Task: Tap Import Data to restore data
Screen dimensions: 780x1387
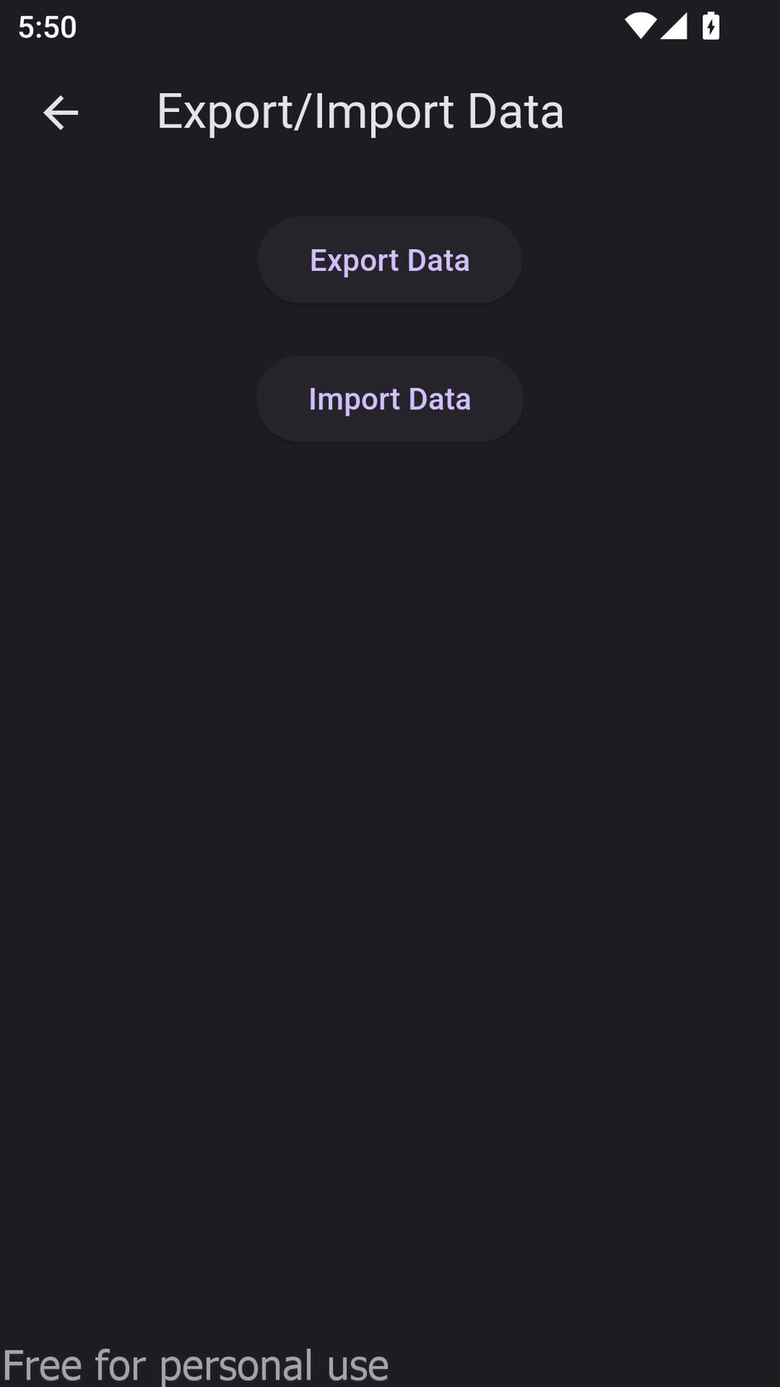Action: pos(389,398)
